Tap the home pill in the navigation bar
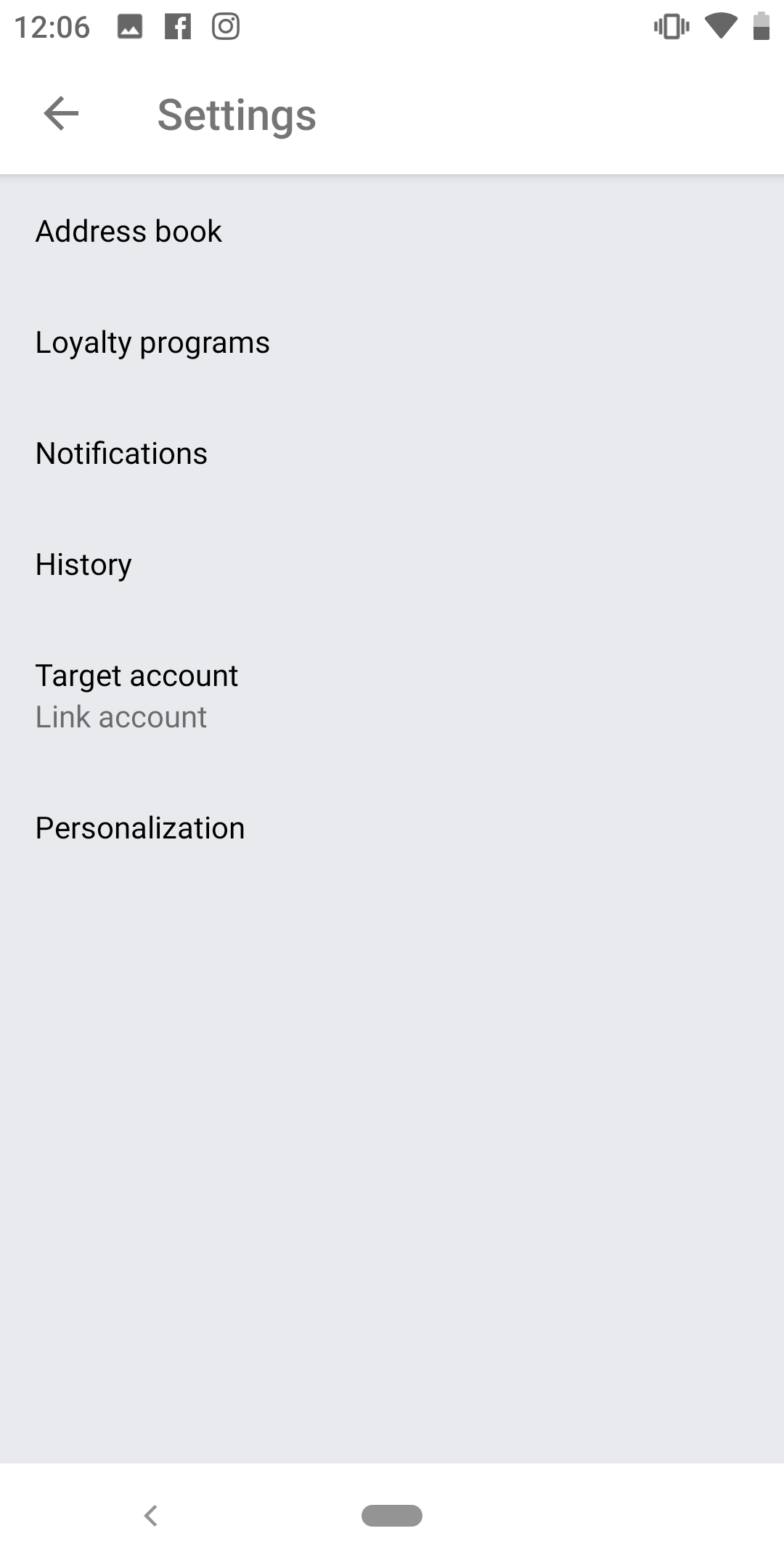Viewport: 784px width, 1568px height. (x=392, y=1515)
